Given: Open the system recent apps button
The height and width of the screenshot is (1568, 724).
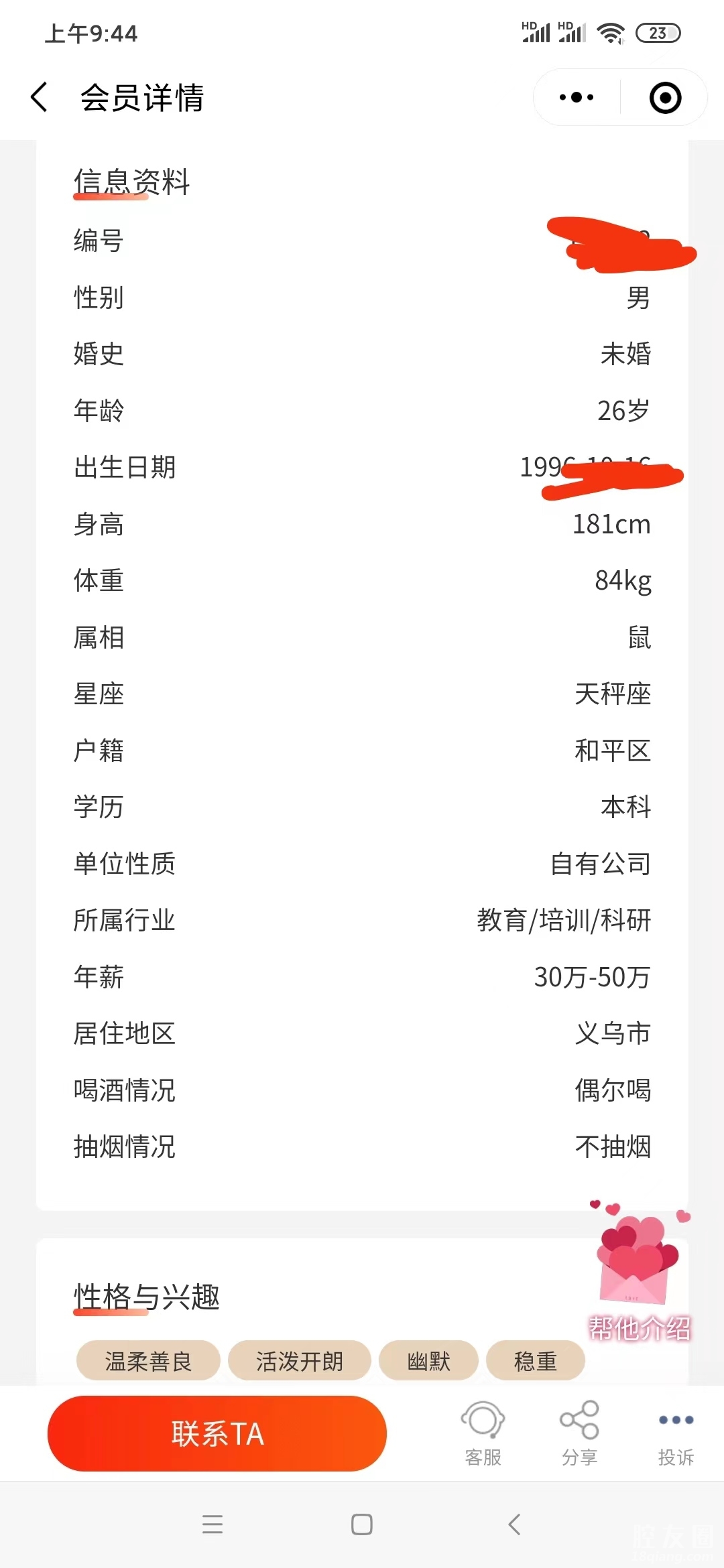Looking at the screenshot, I should (213, 1524).
